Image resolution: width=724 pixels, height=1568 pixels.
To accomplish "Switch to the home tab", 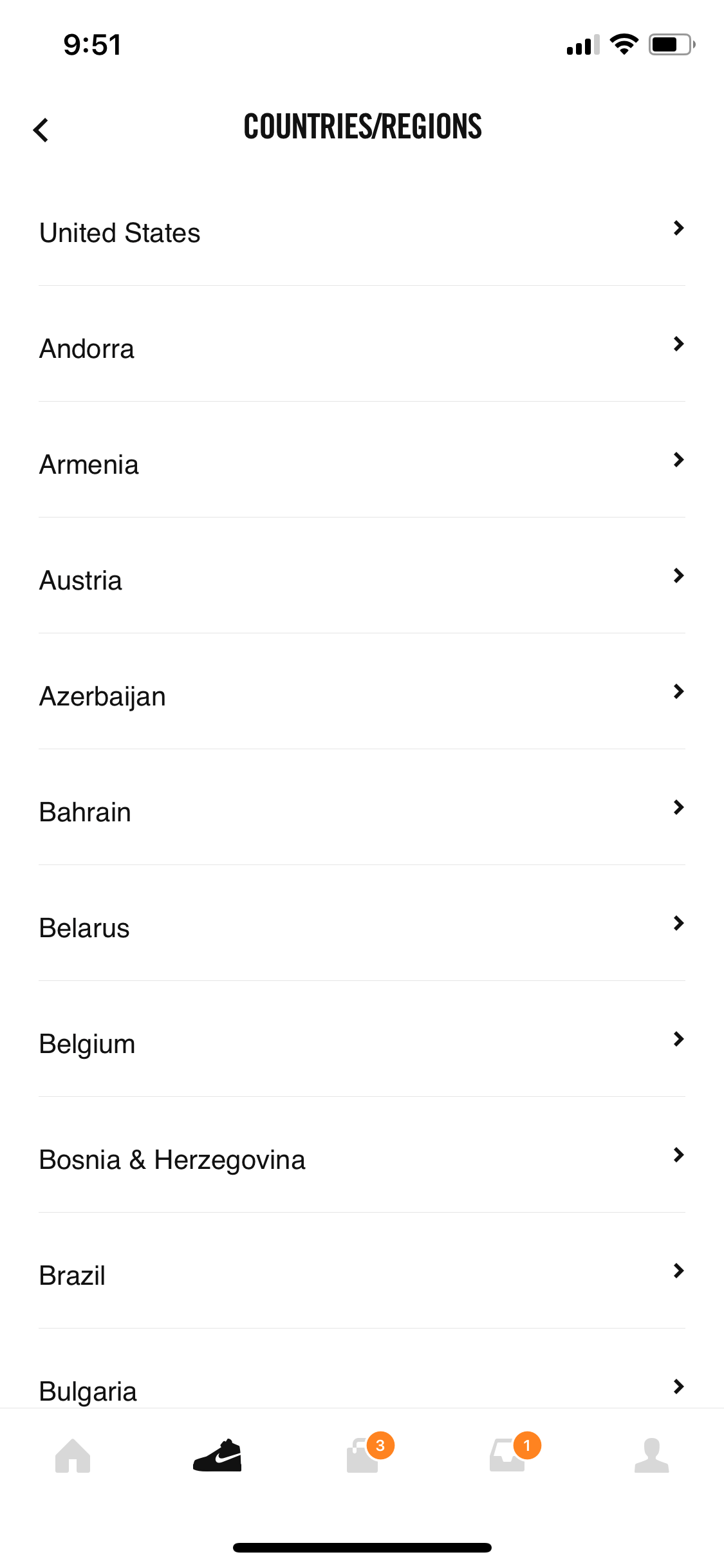I will click(73, 1455).
